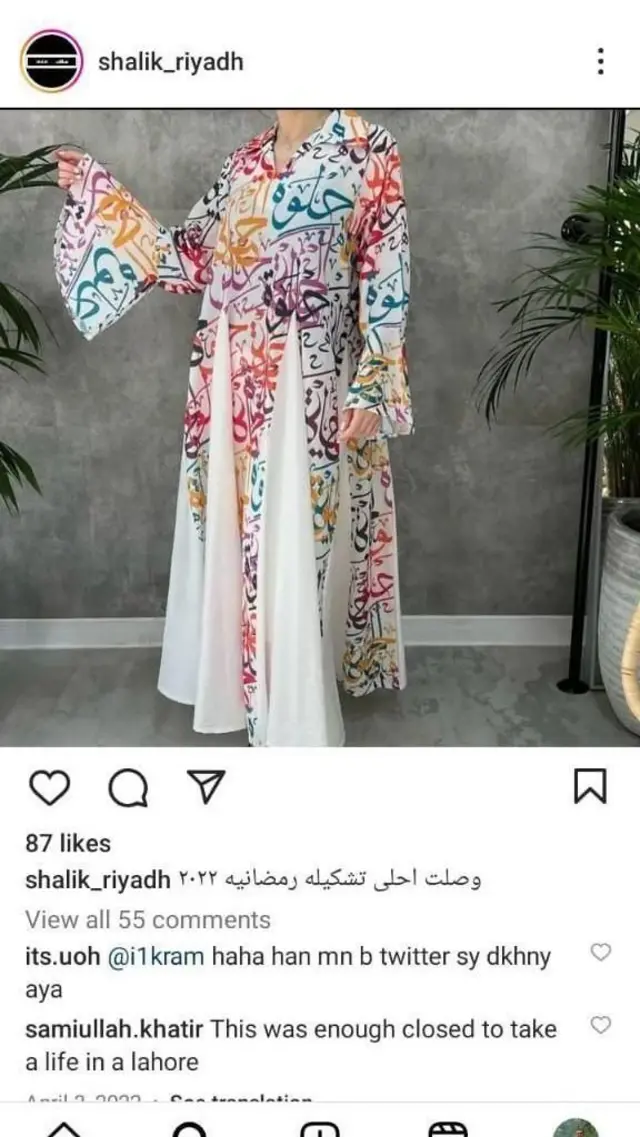Open shalik_riyadh username in post header
Screen dimensions: 640x1137
tap(170, 62)
